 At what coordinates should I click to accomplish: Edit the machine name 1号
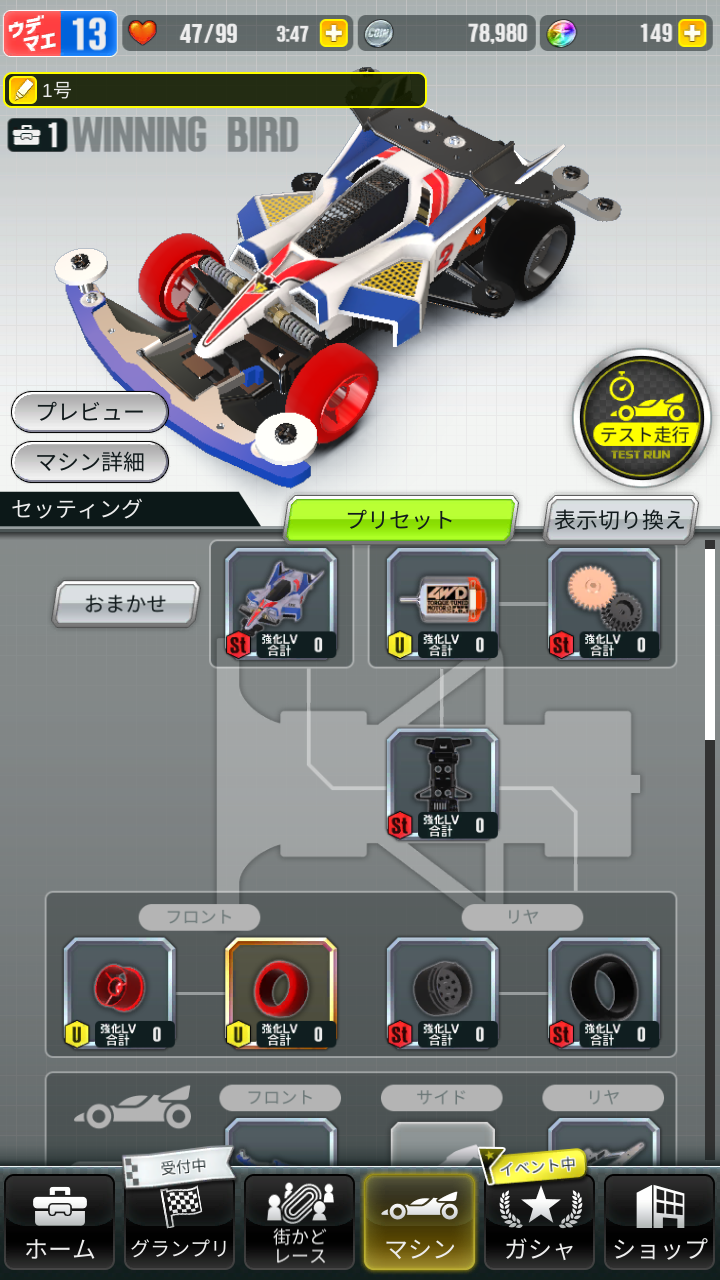215,90
